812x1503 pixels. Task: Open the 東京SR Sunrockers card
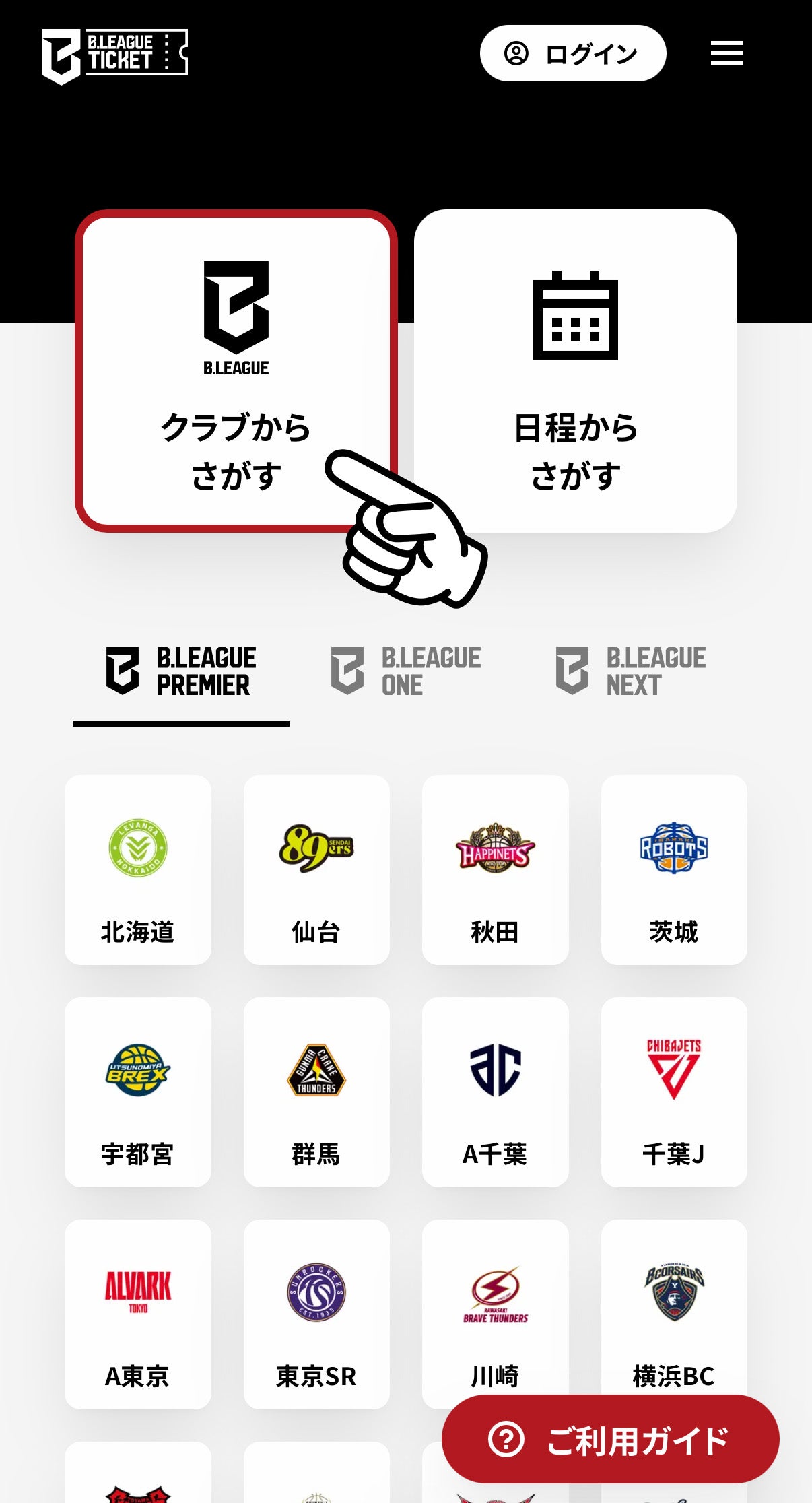316,1314
